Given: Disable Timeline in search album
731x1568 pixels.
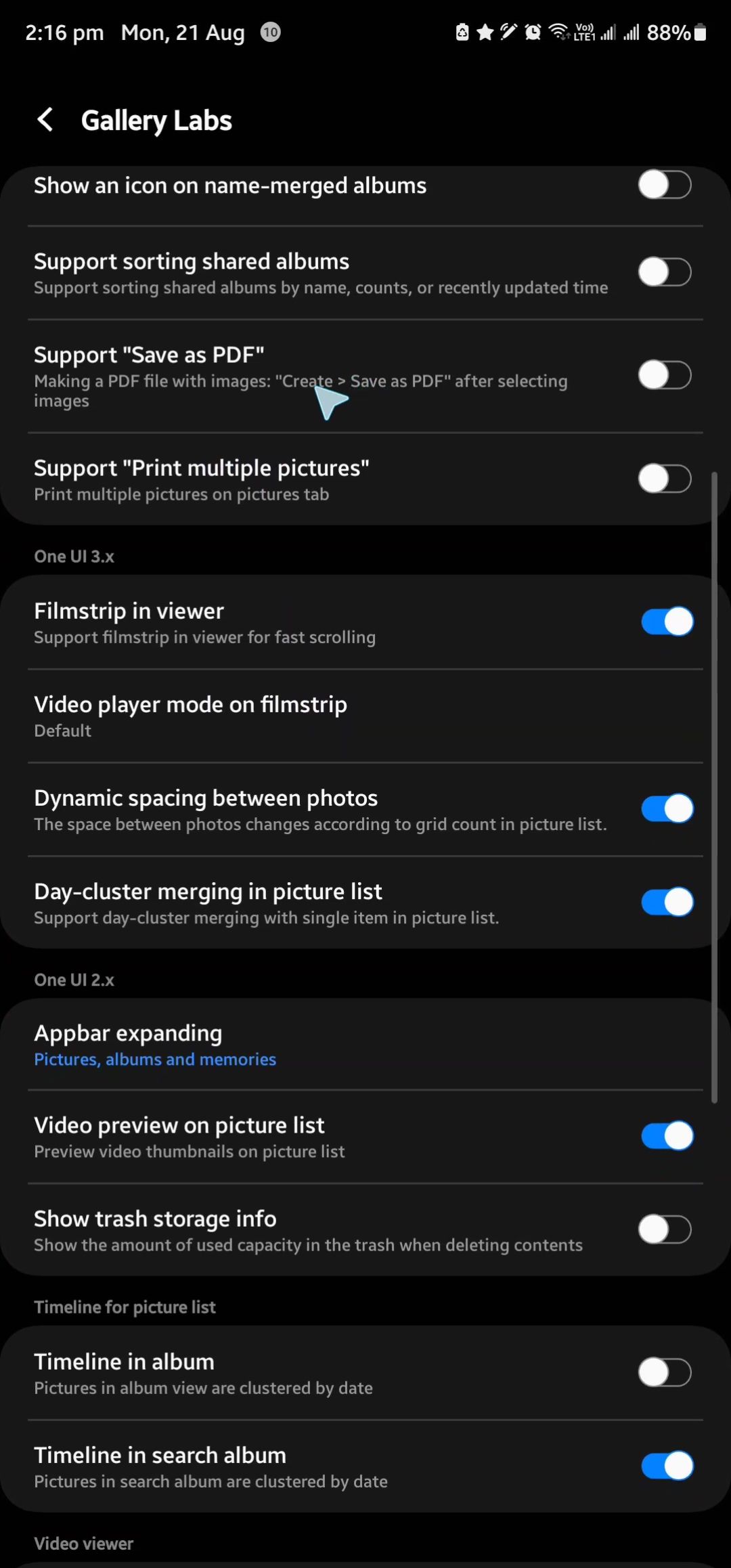Looking at the screenshot, I should coord(667,1466).
